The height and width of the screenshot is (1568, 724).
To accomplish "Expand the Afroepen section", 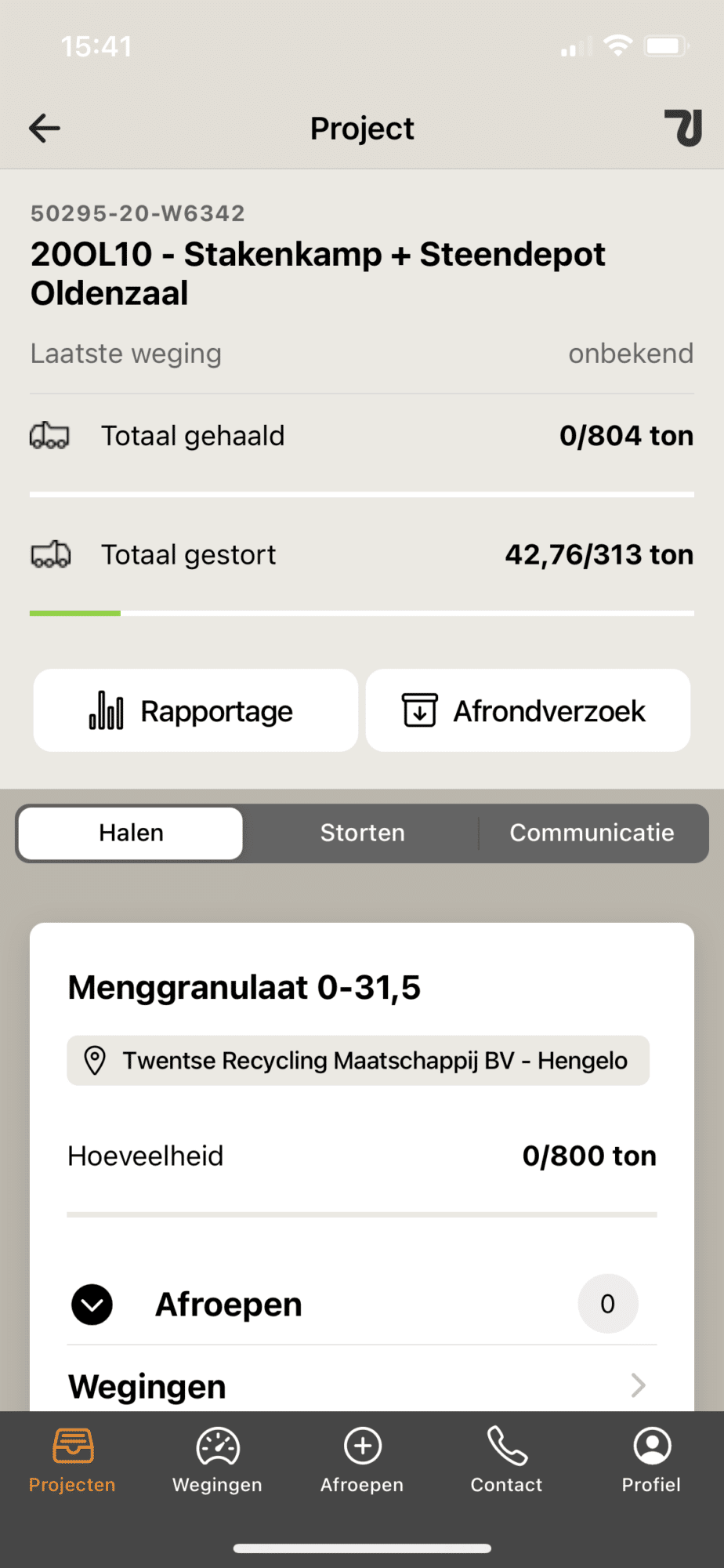I will pyautogui.click(x=362, y=1305).
